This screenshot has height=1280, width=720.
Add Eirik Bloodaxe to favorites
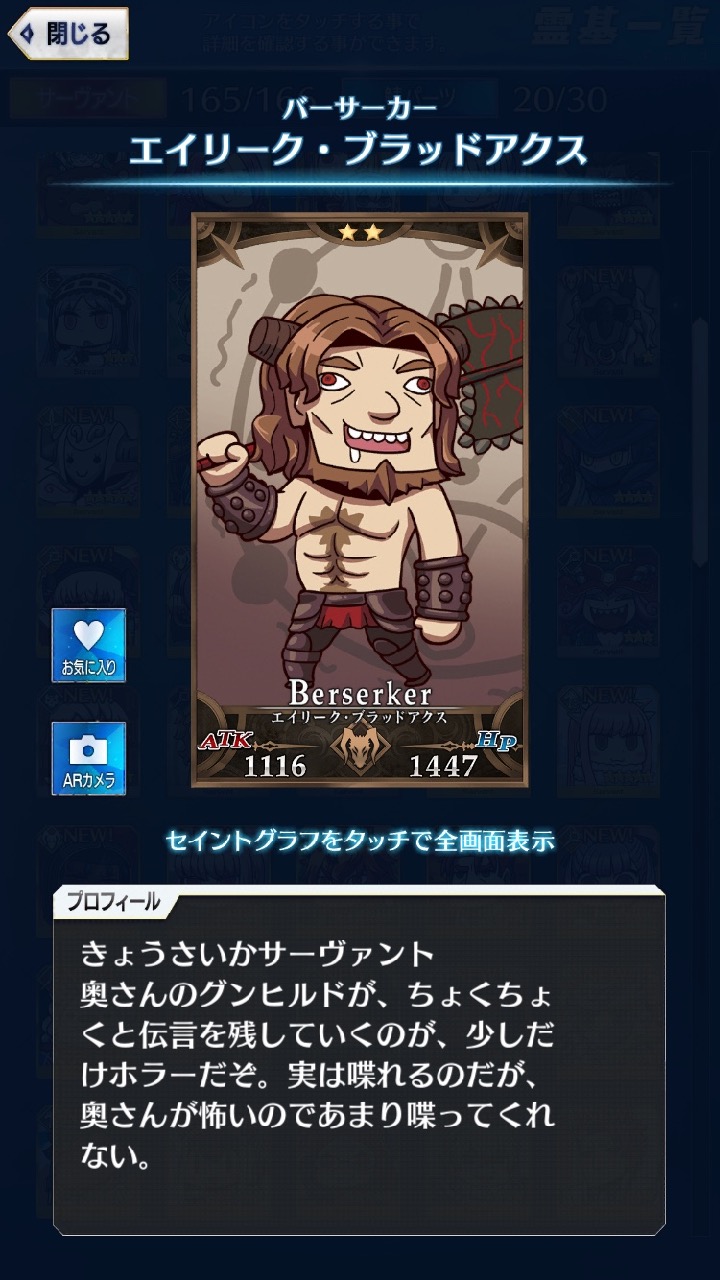click(89, 645)
